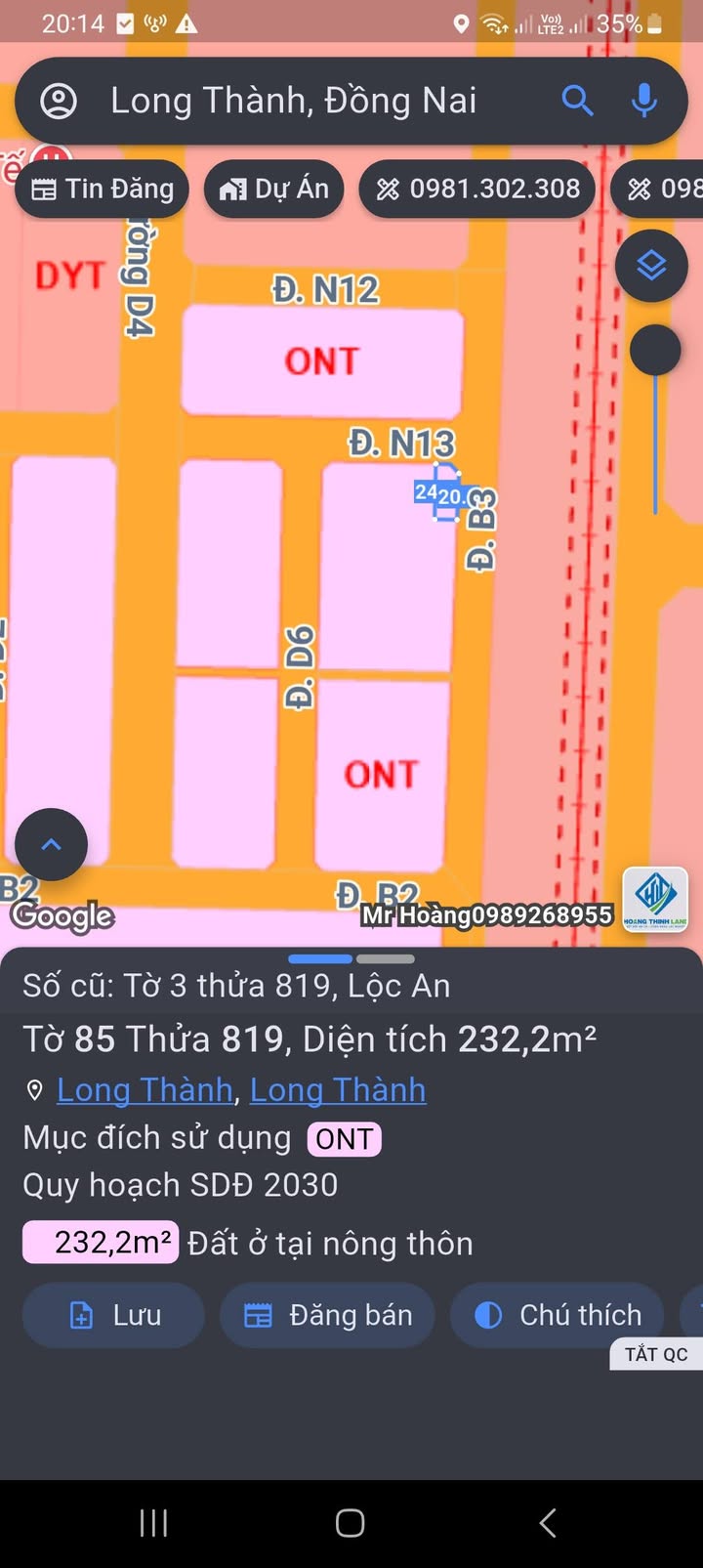Open the Tin Đăng chip
The image size is (703, 1568).
102,189
